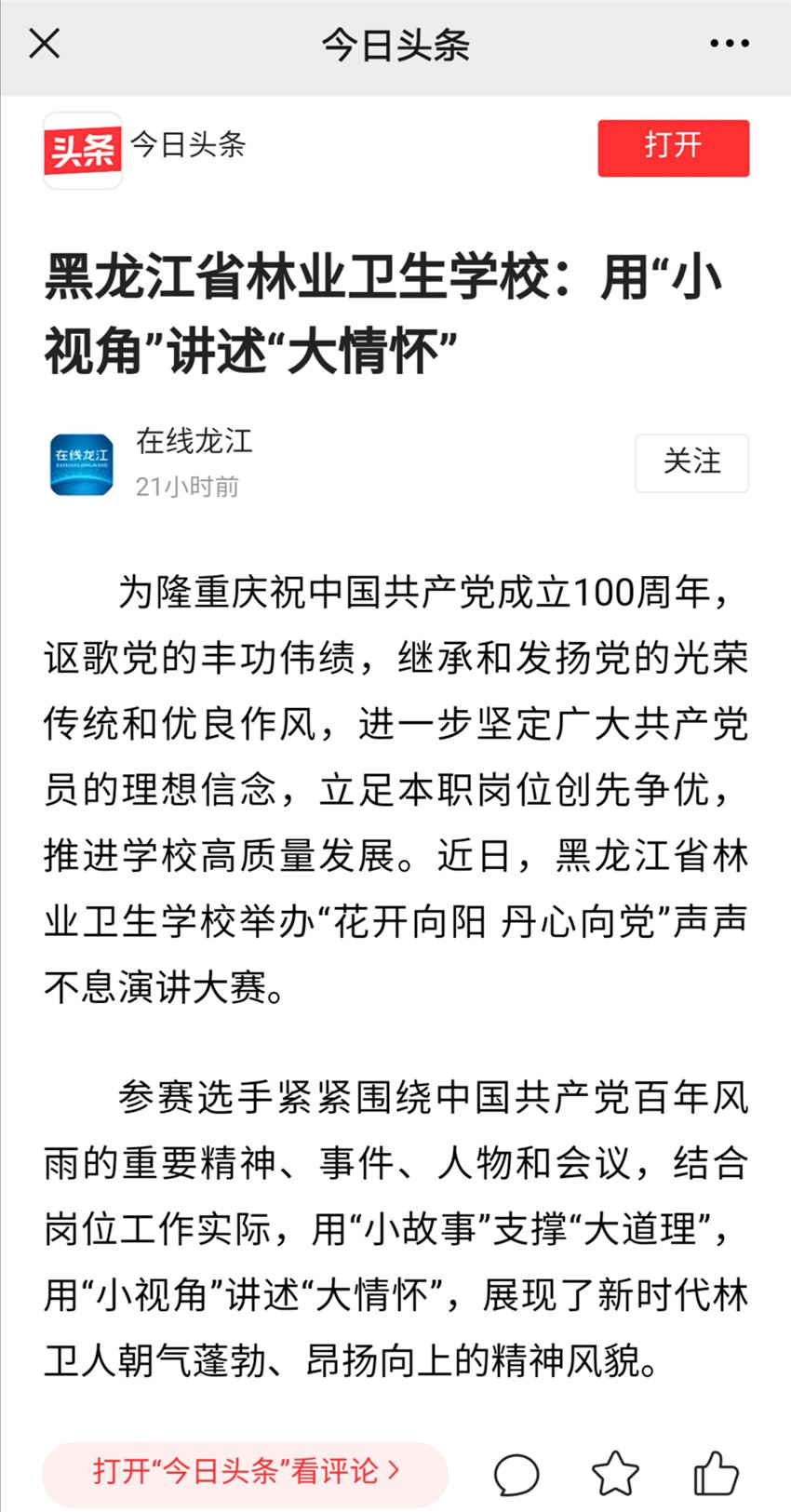Close the article page
Screen dimensions: 791x1512
click(44, 43)
